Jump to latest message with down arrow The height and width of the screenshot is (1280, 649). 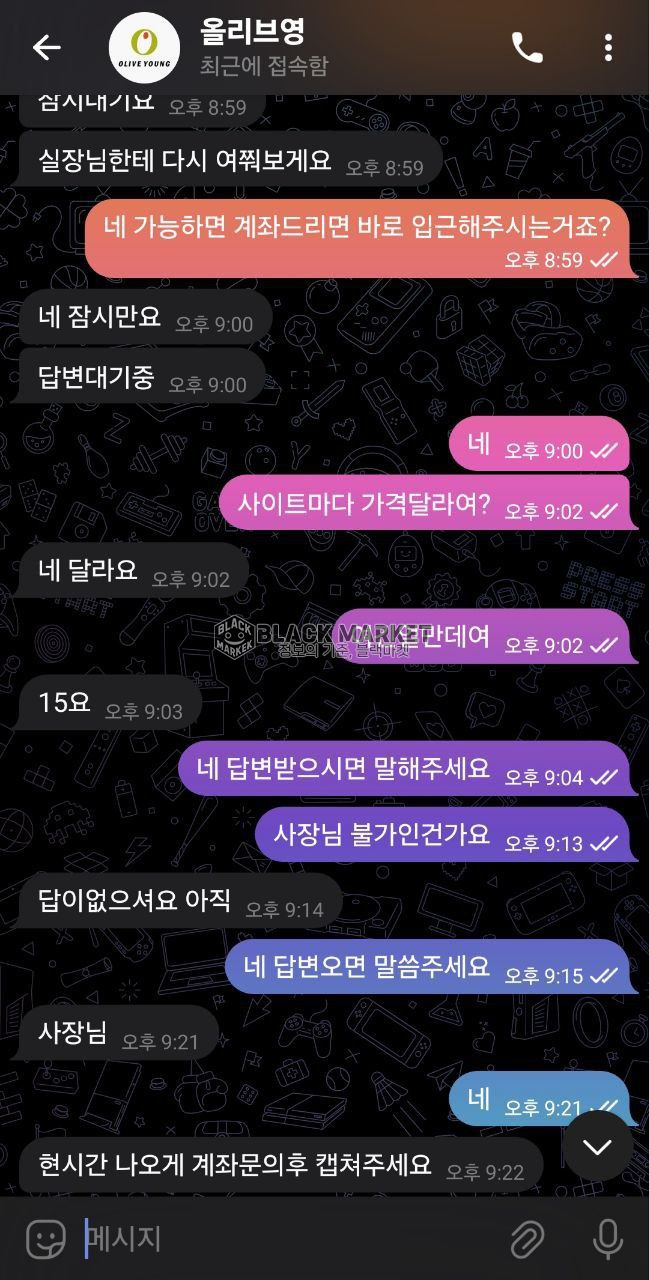point(597,1146)
